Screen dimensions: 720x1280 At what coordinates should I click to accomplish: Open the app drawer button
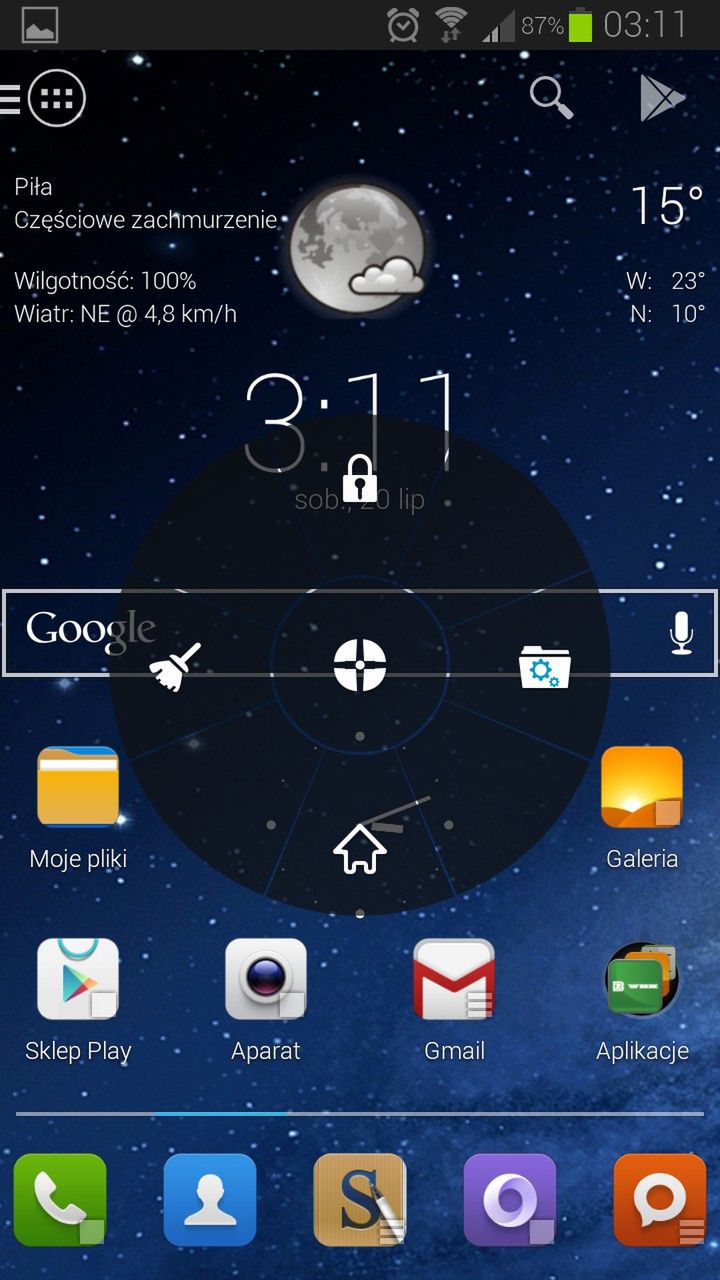tap(57, 98)
